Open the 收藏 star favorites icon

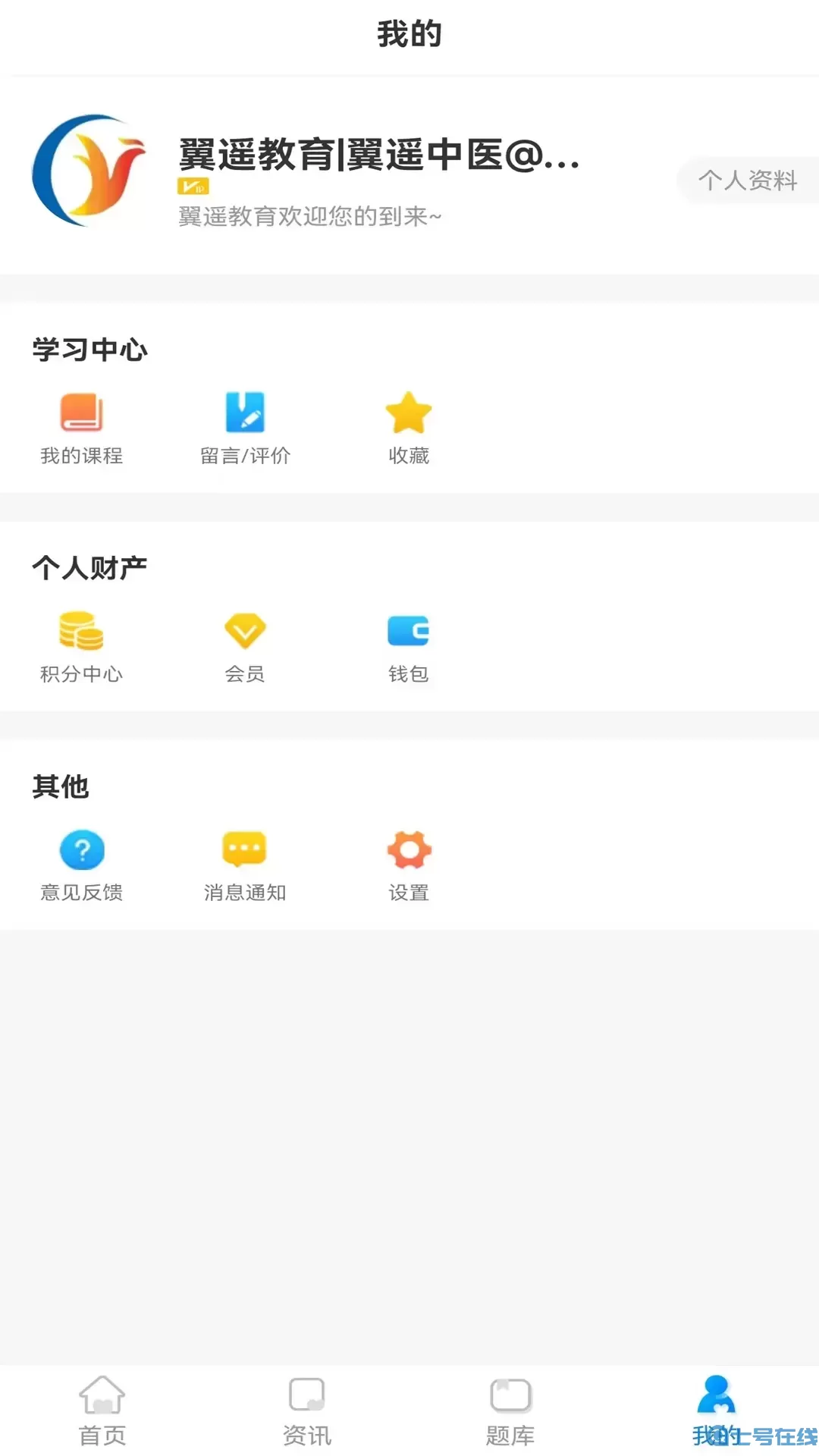(x=408, y=413)
